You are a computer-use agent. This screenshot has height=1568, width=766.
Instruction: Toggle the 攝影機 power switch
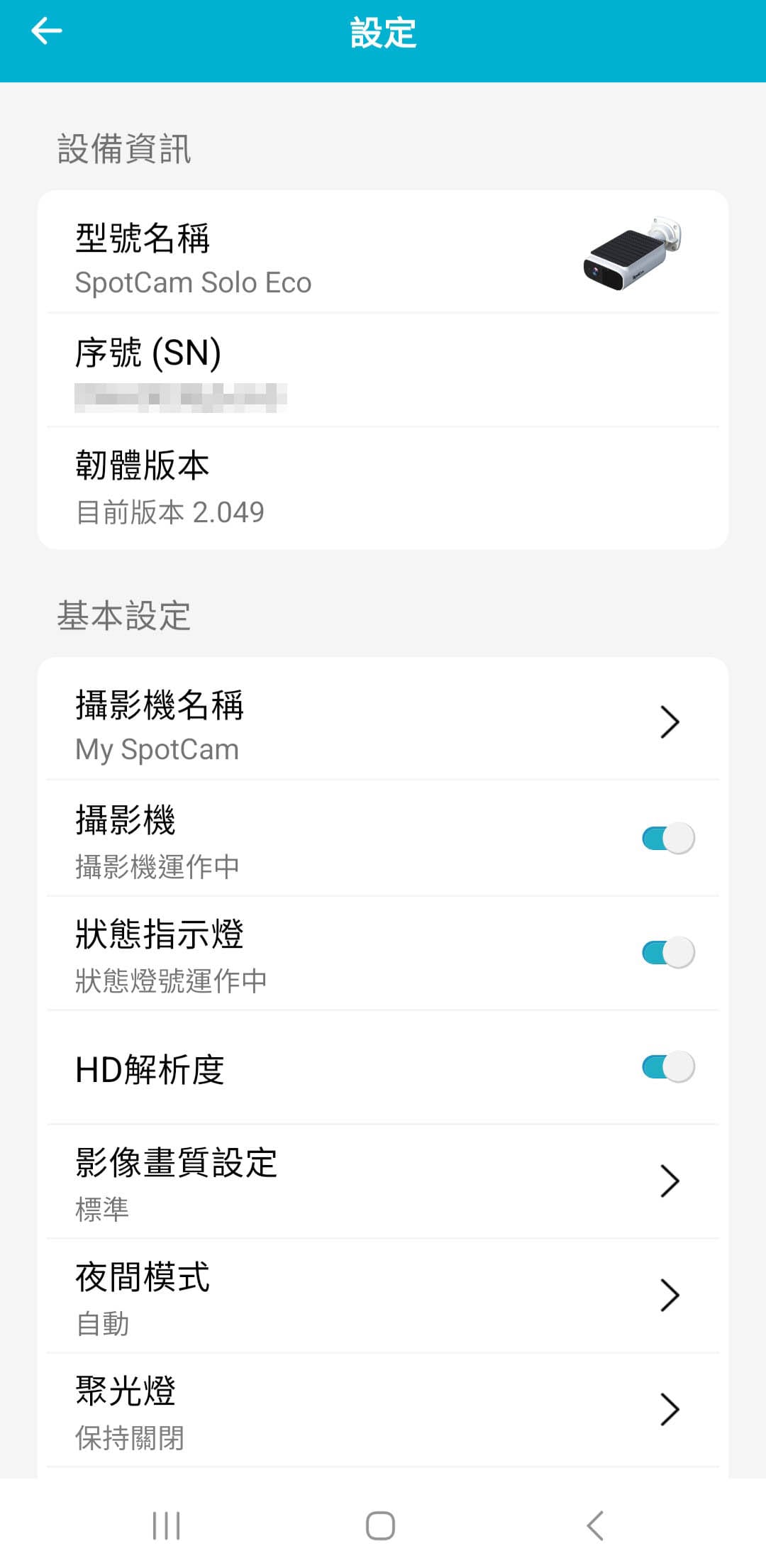click(667, 838)
